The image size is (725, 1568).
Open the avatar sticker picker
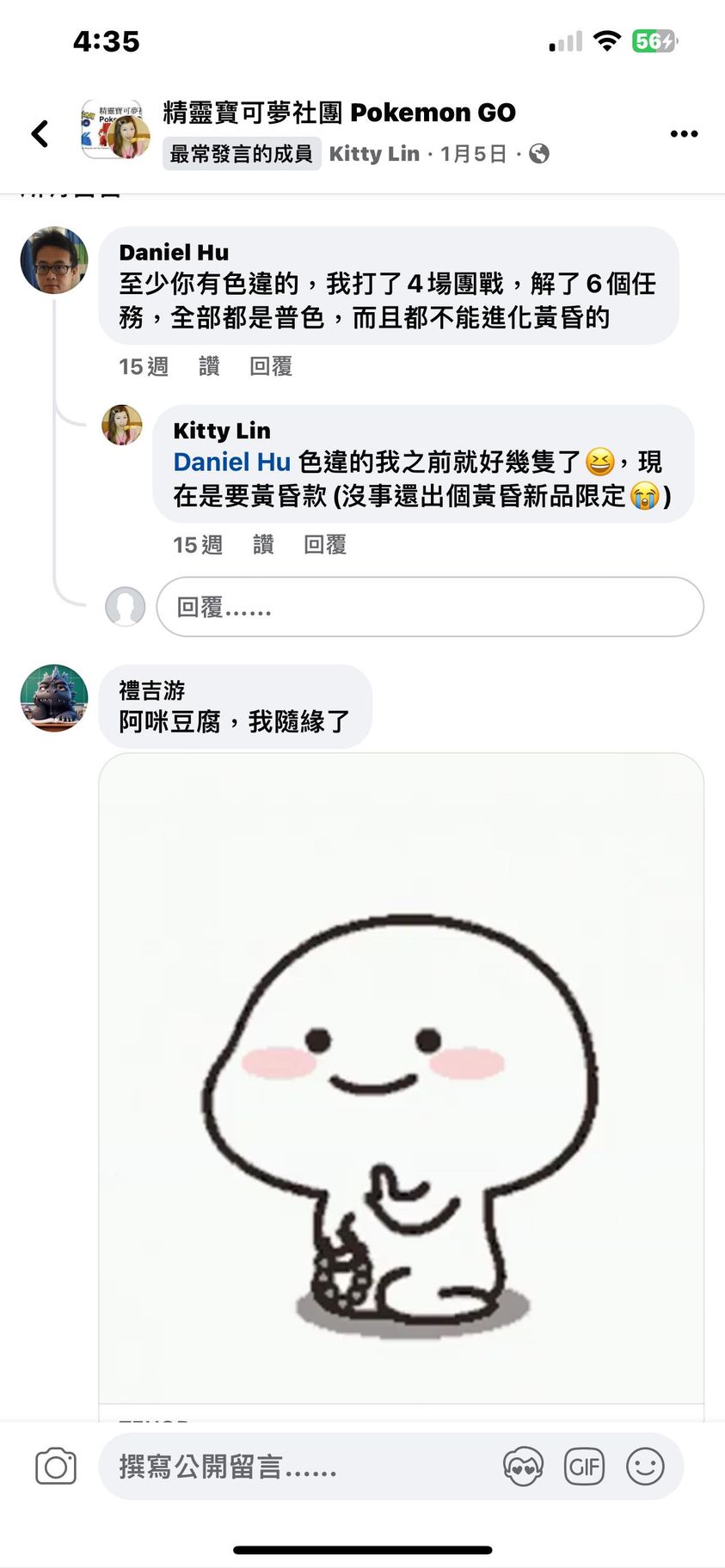point(523,1467)
